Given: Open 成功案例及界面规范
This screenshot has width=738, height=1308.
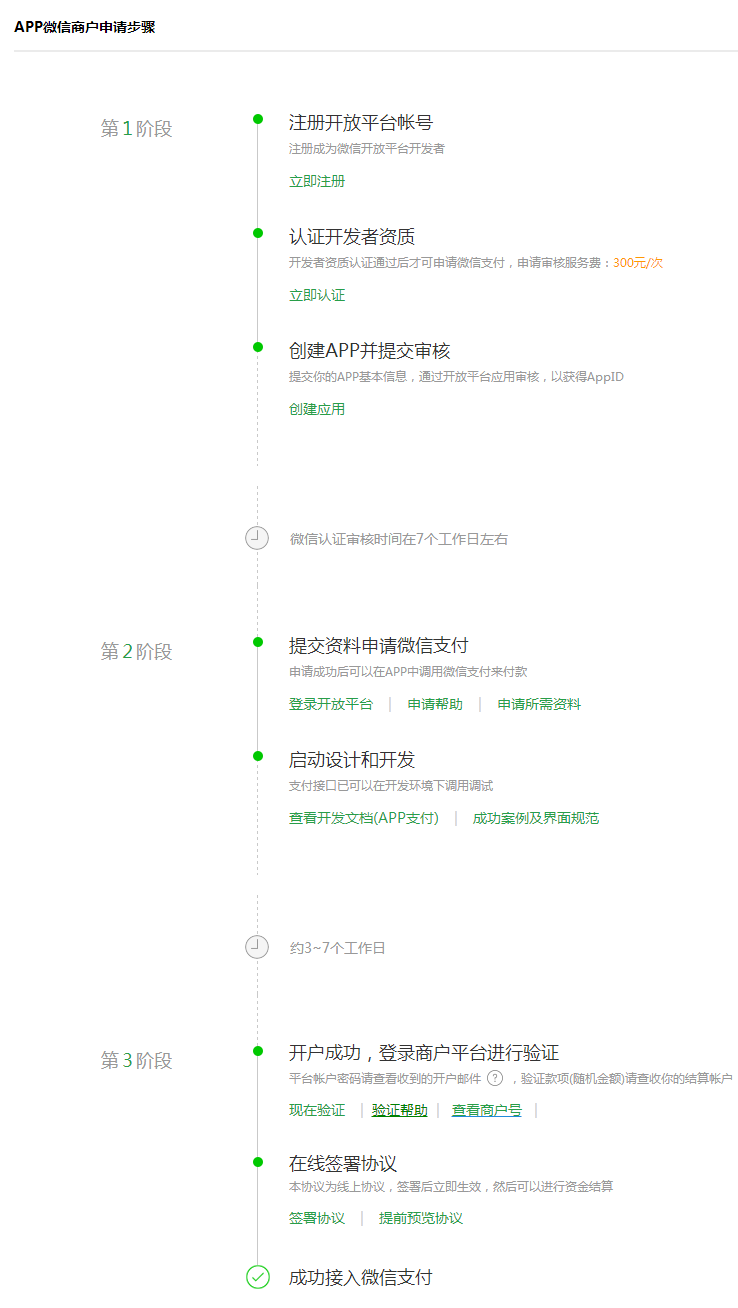Looking at the screenshot, I should 536,818.
